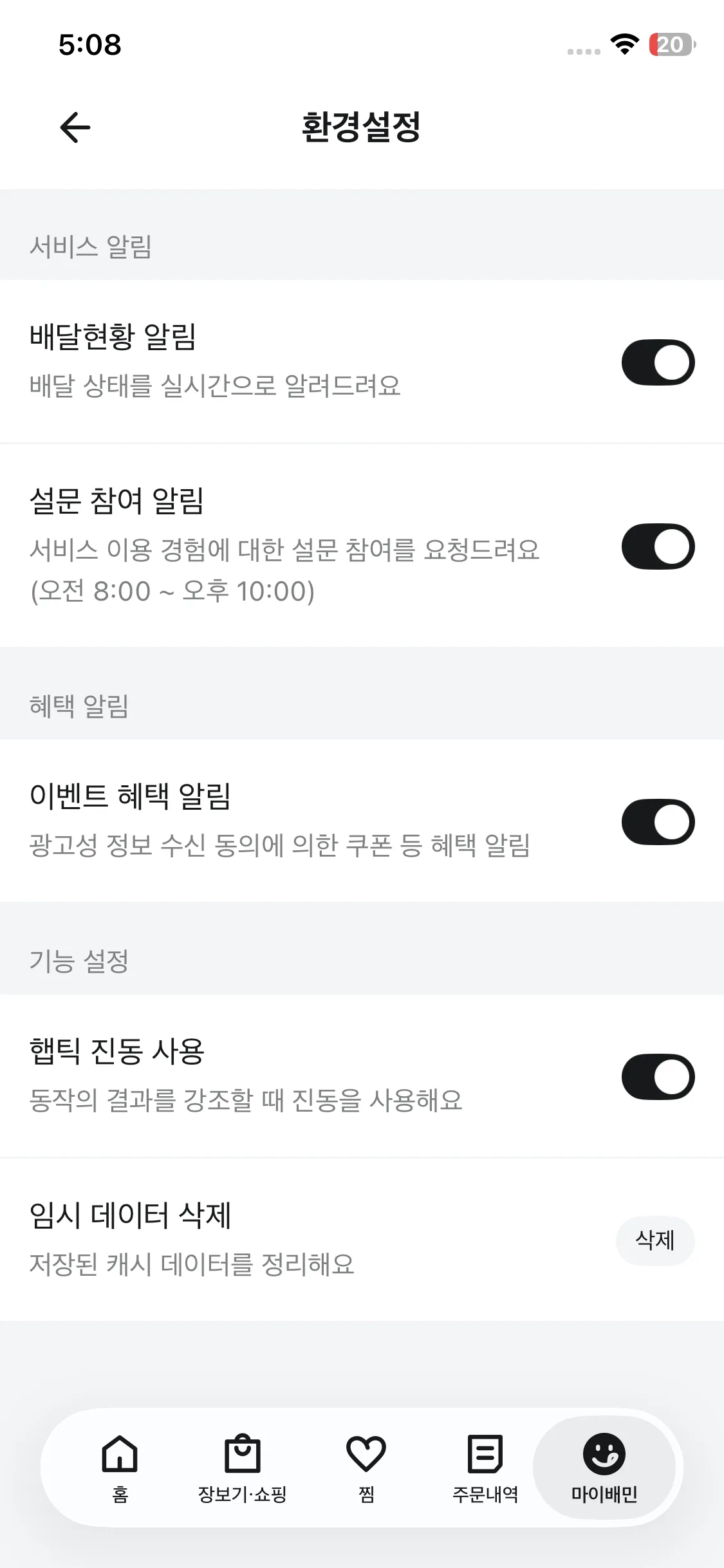Open the 장보기·쇼핑 shopping bag icon
The image size is (724, 1568).
tap(241, 1453)
